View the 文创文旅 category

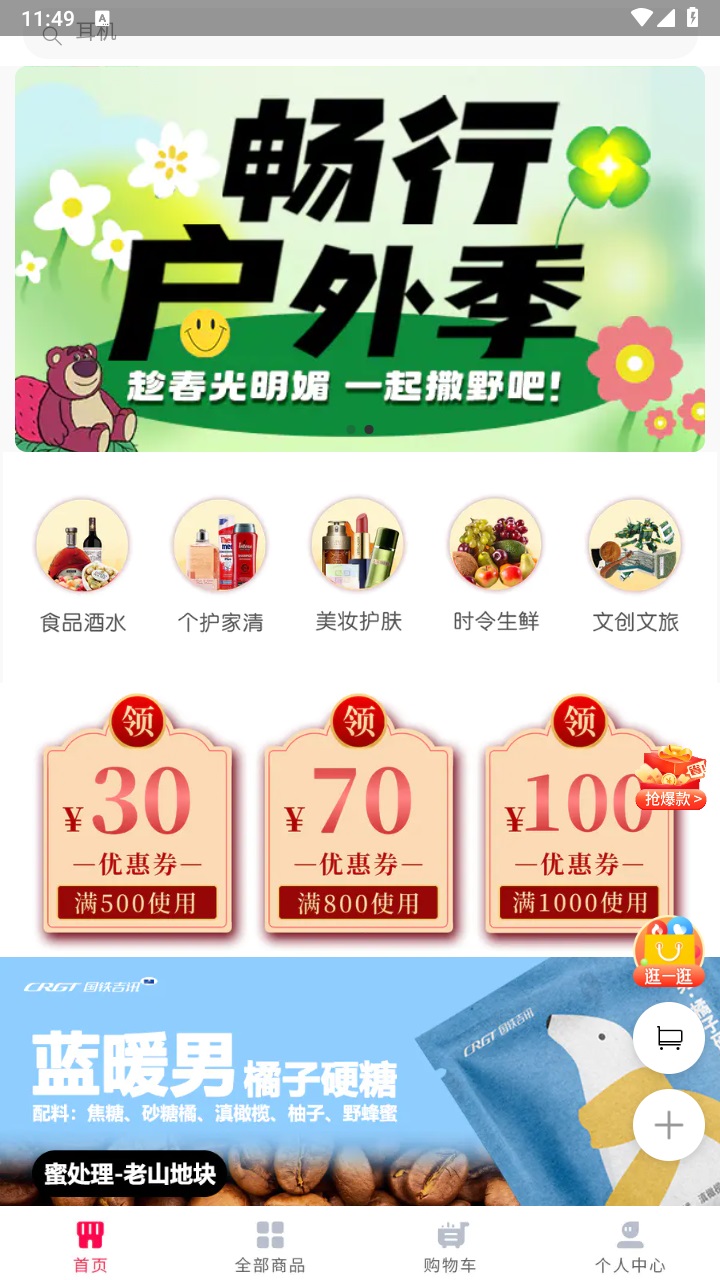pyautogui.click(x=635, y=567)
